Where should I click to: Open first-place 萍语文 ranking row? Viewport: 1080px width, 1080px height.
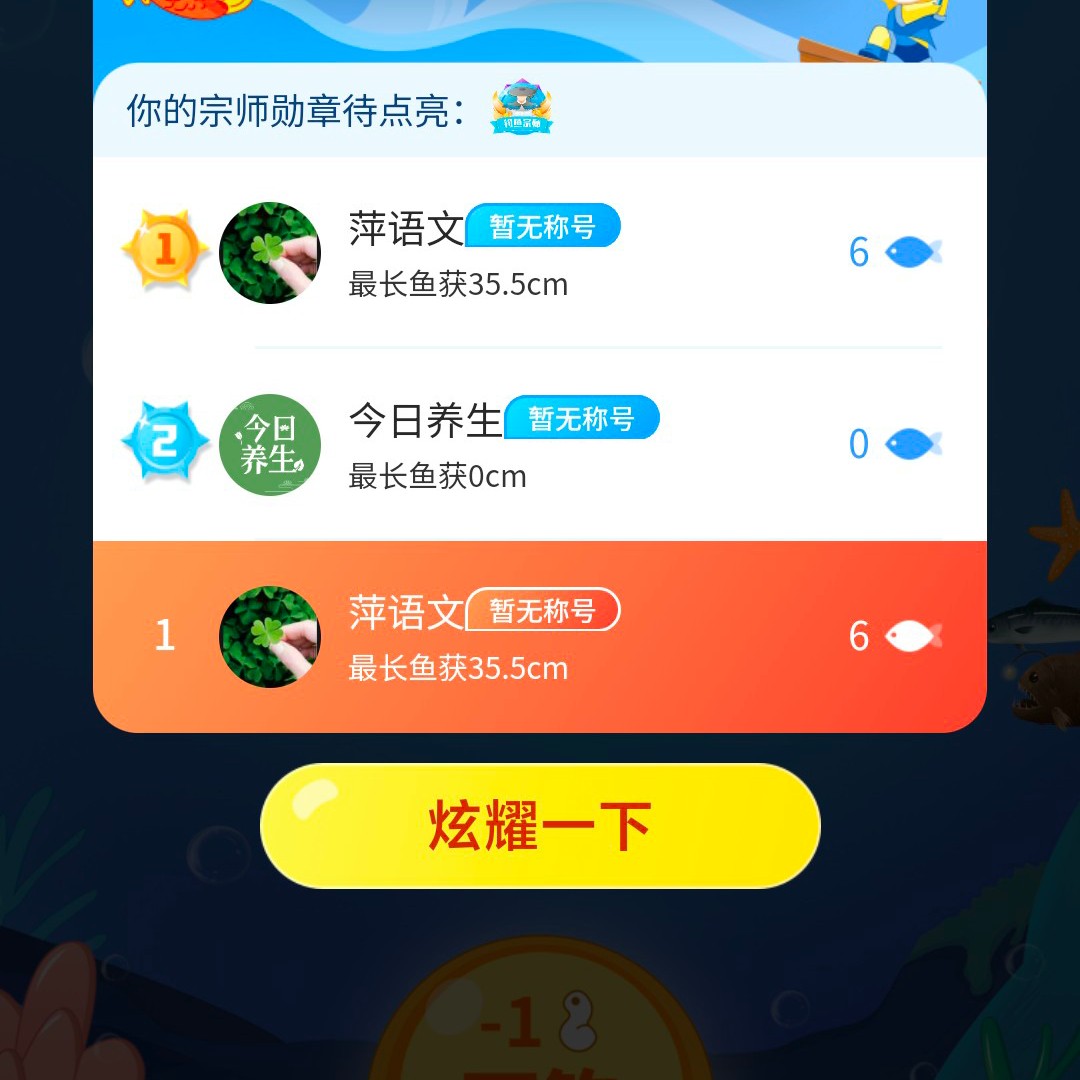click(540, 253)
